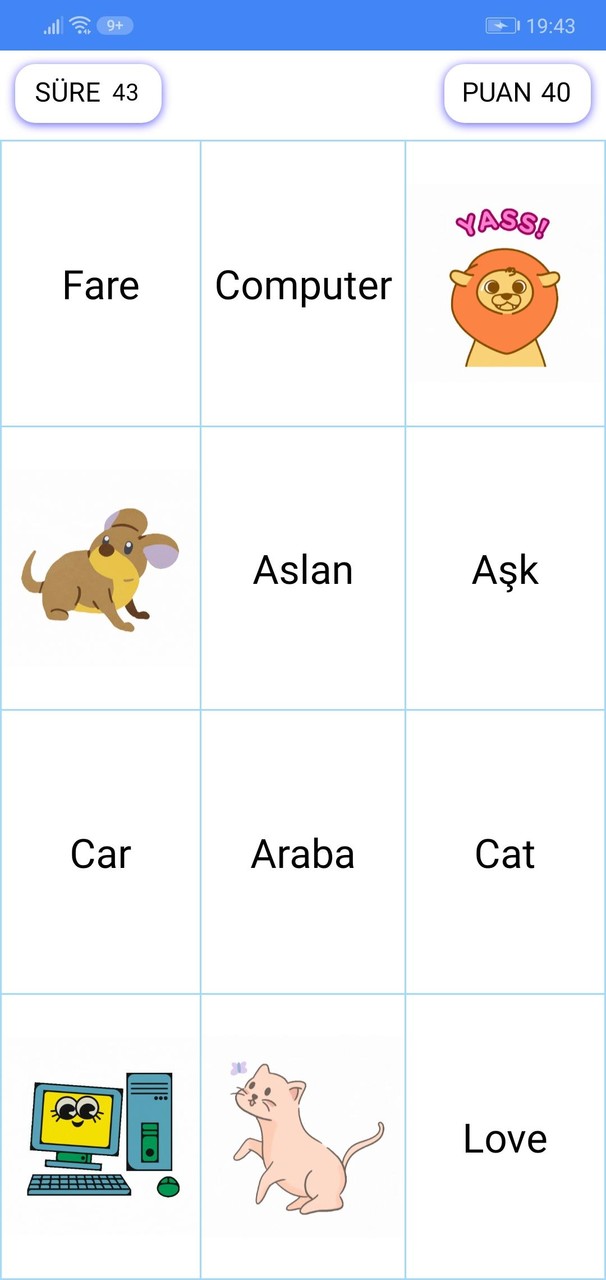
Task: Tap the Cat word tile
Action: coord(505,853)
